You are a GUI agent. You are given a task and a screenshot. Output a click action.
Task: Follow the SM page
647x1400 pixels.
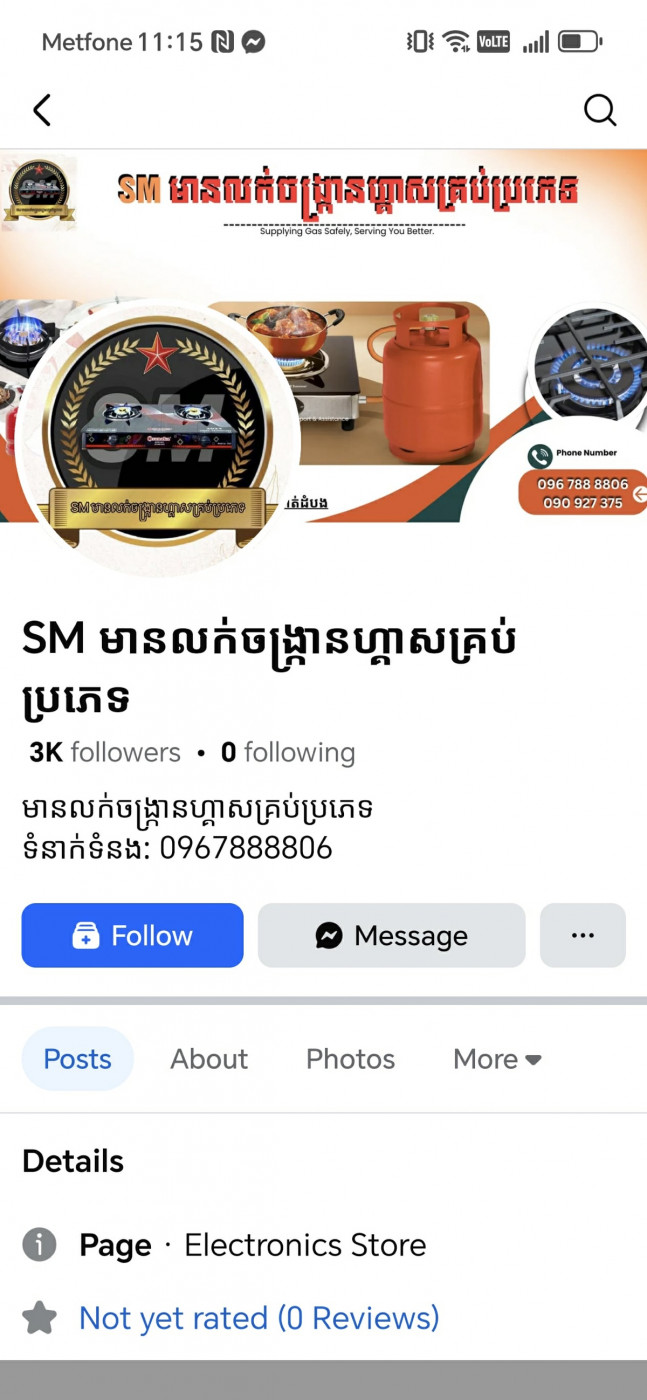pyautogui.click(x=132, y=935)
